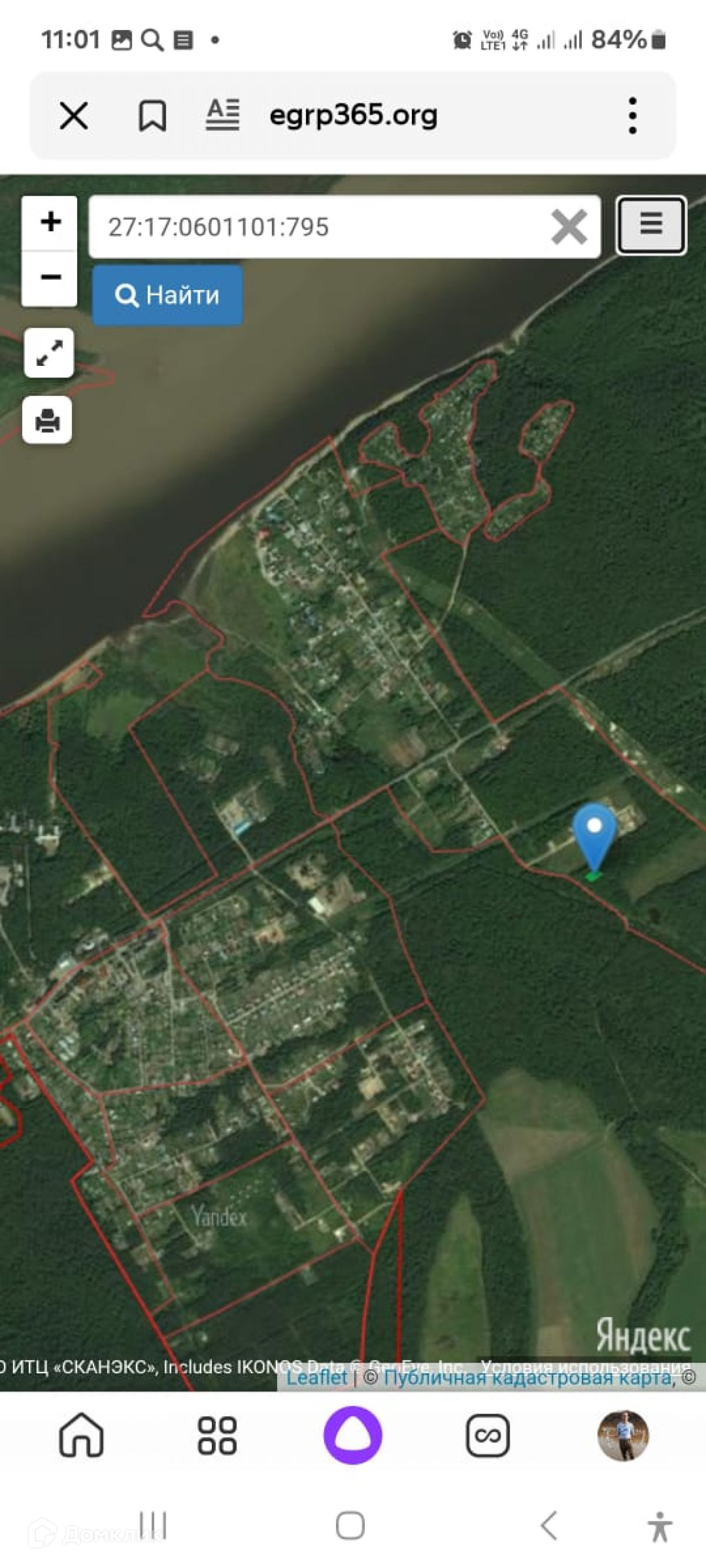Go back using the system navigation
706x1568 pixels.
point(549,1526)
